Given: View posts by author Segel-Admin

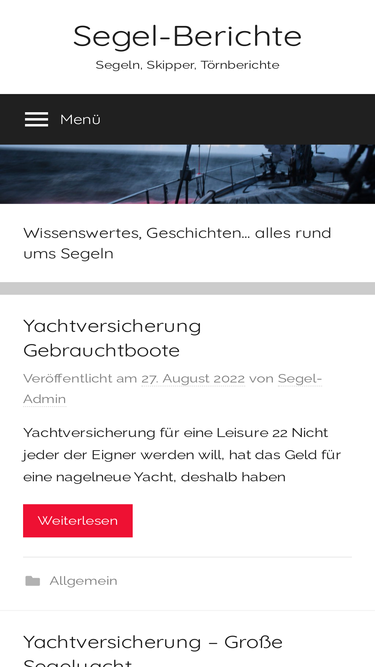Looking at the screenshot, I should click(173, 389).
